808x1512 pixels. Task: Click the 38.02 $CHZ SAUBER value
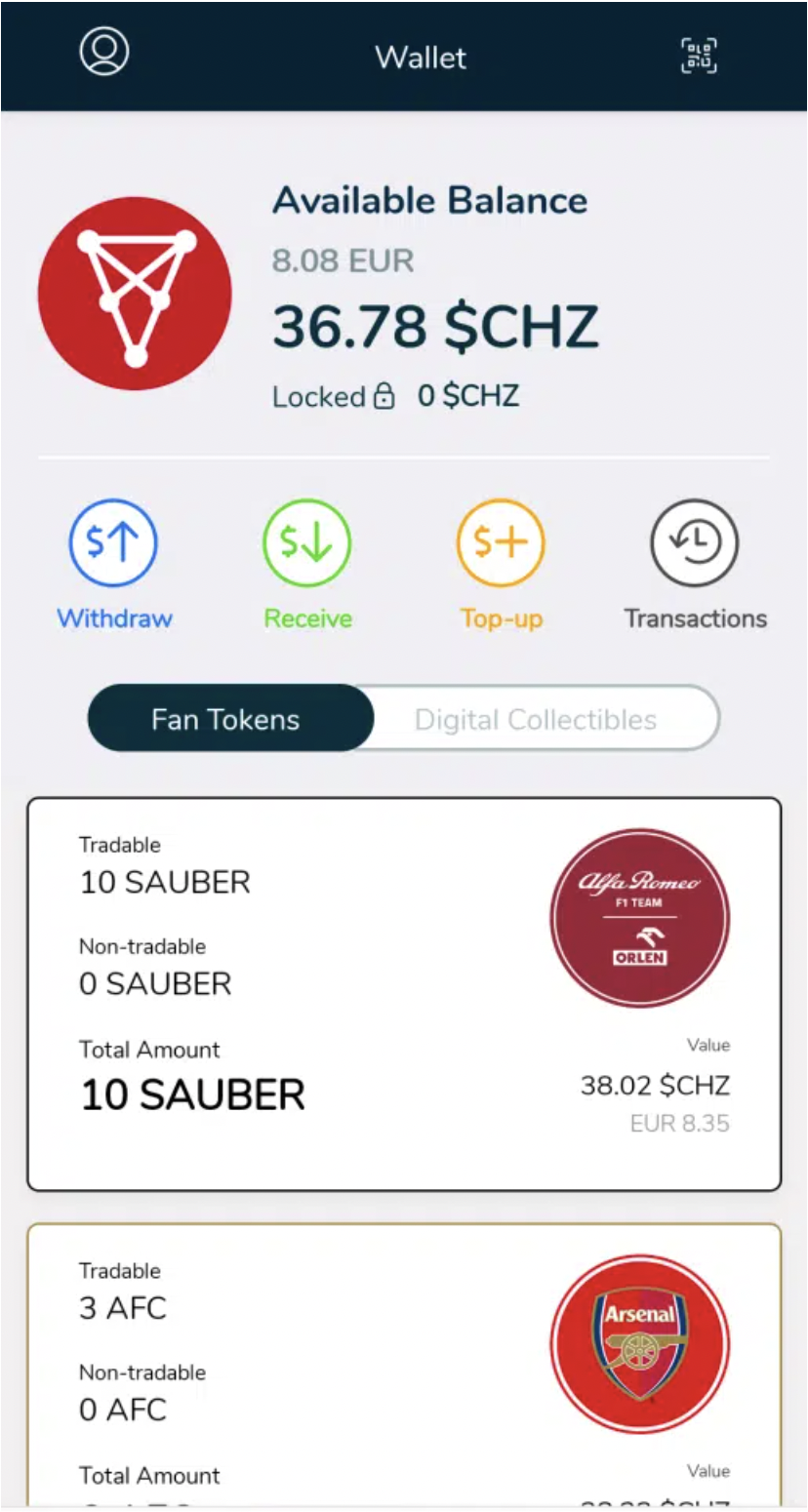[x=653, y=1085]
